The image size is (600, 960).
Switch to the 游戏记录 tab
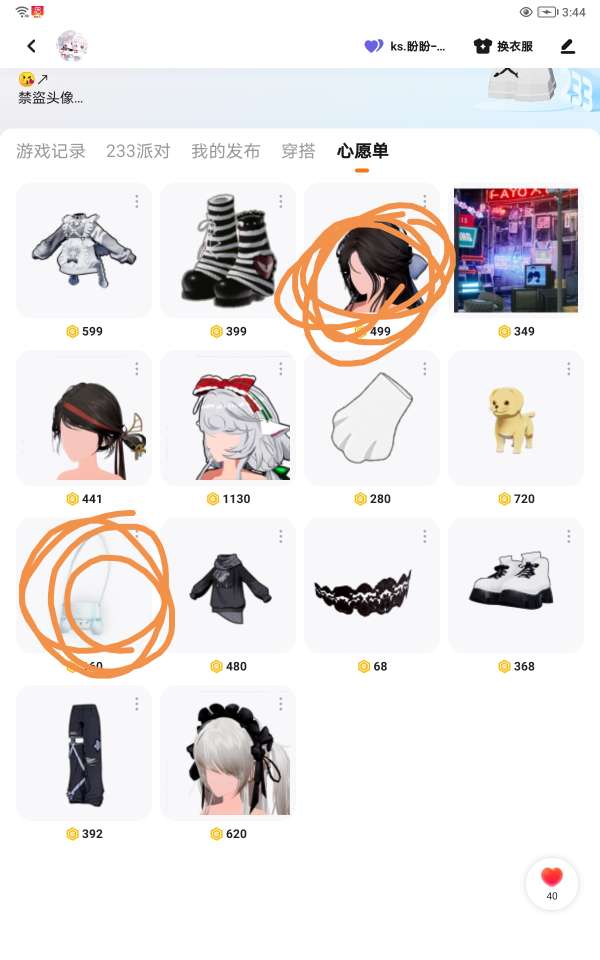[x=51, y=151]
